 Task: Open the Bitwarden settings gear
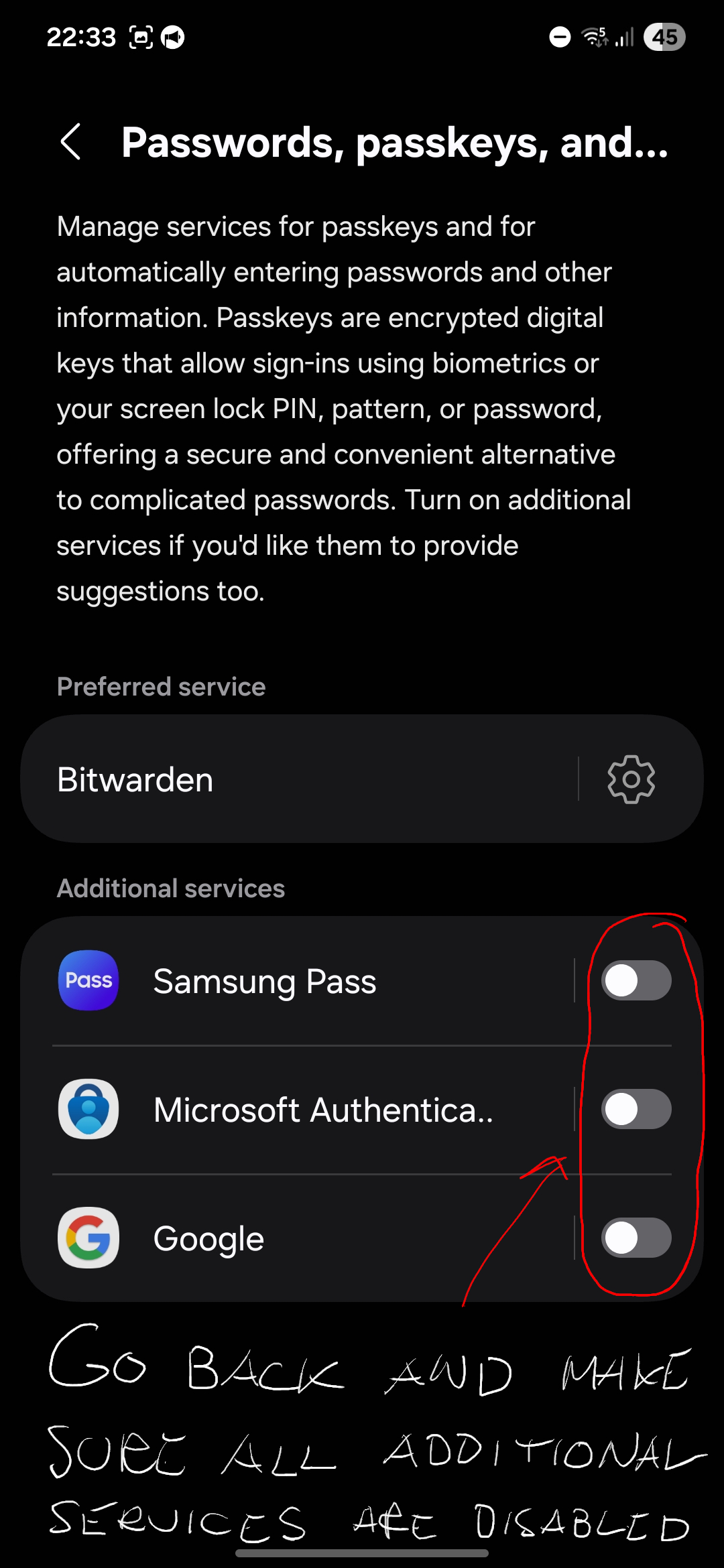[x=631, y=779]
